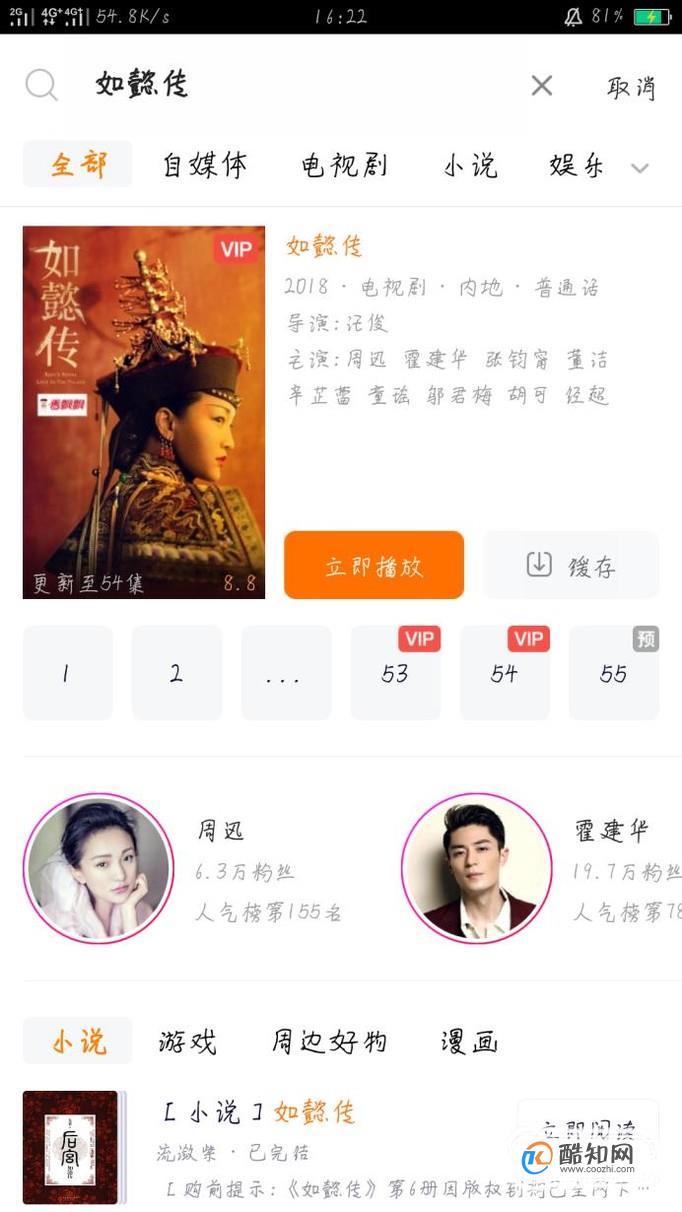Switch to the 周边好物 tab
This screenshot has height=1212, width=682.
pyautogui.click(x=329, y=1042)
